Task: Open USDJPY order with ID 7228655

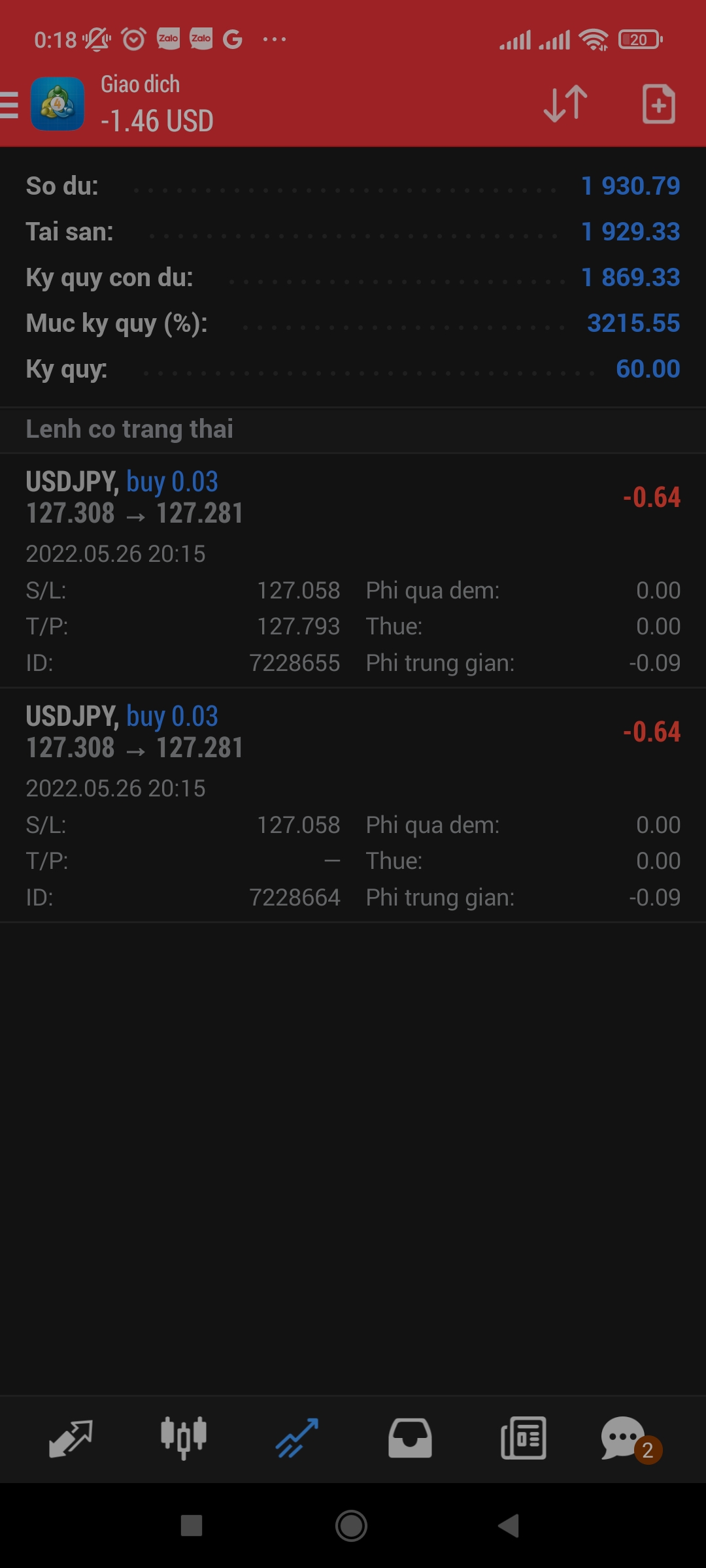Action: point(353,570)
